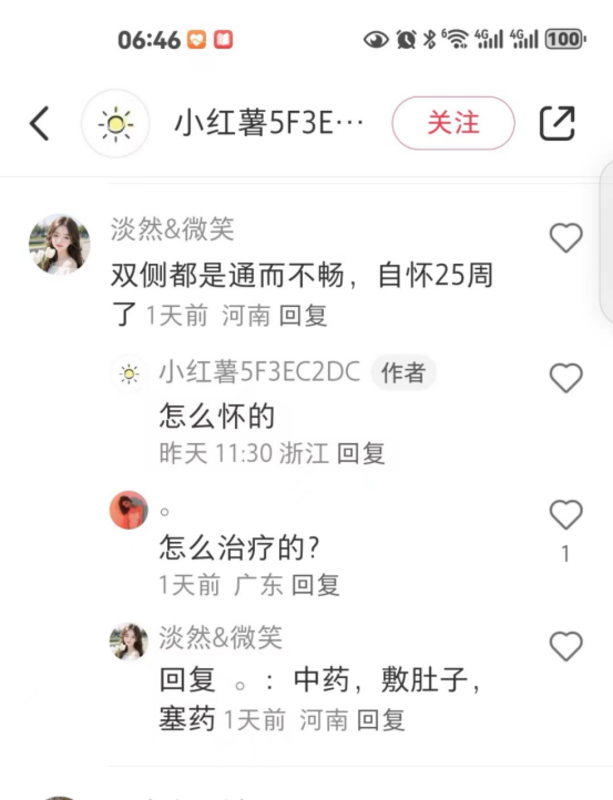Open the username 小红薯5F3EC2DC in the replies

[x=259, y=373]
